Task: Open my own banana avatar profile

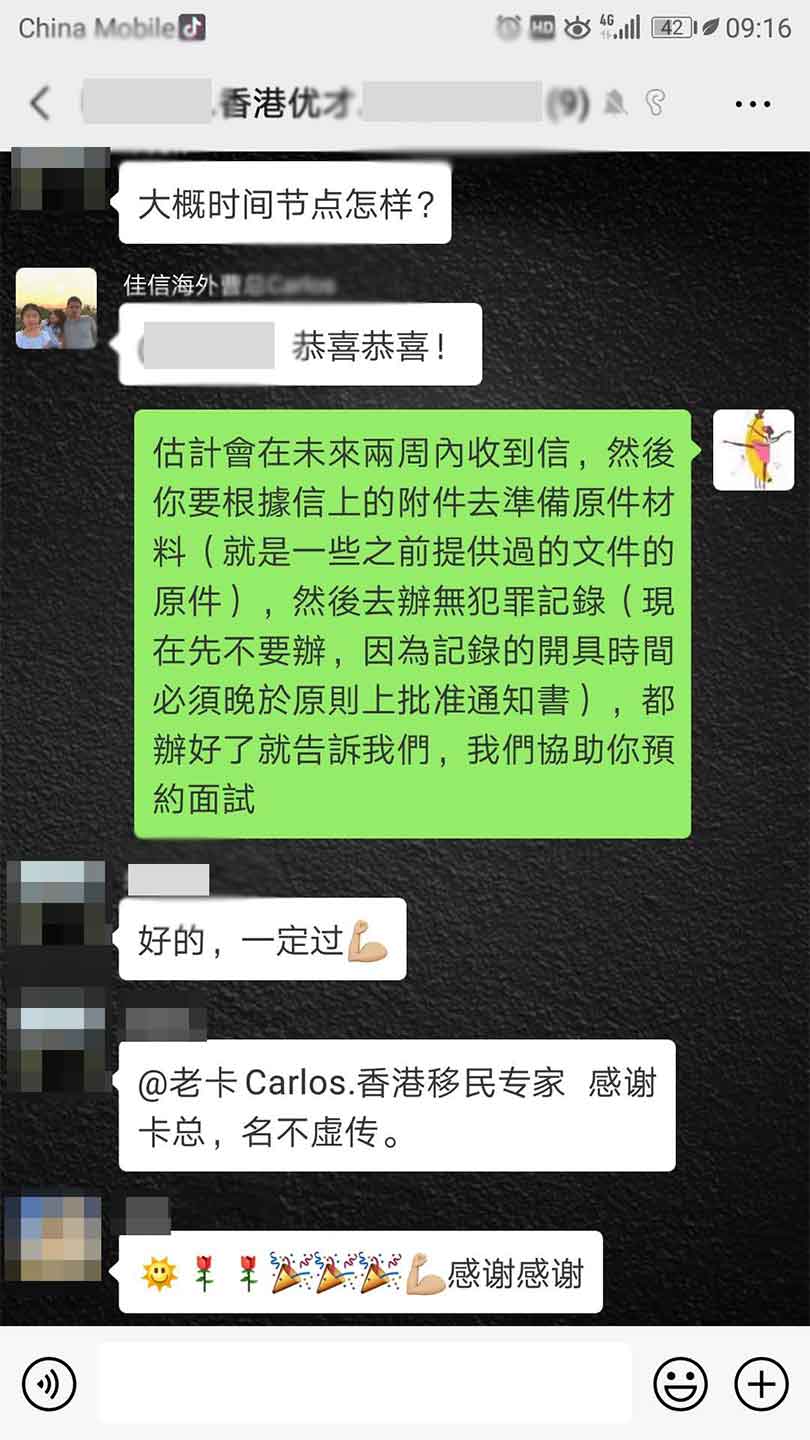Action: coord(753,449)
